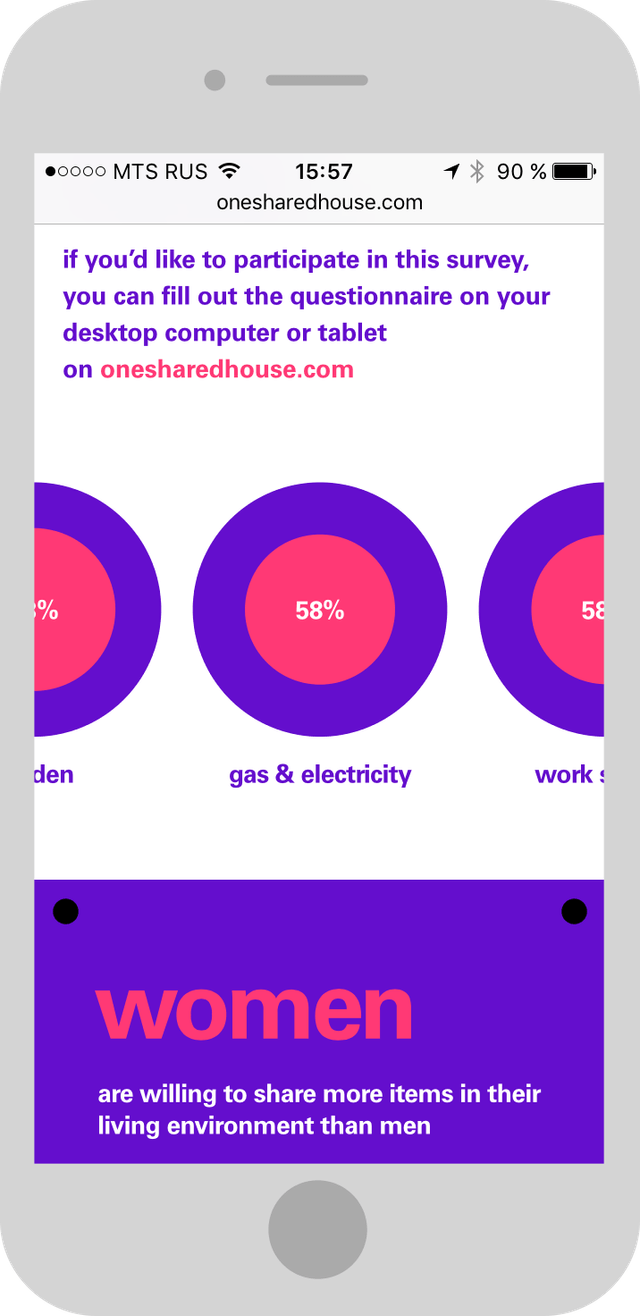The image size is (640, 1316).
Task: Tap the Safari address bar
Action: tap(320, 203)
